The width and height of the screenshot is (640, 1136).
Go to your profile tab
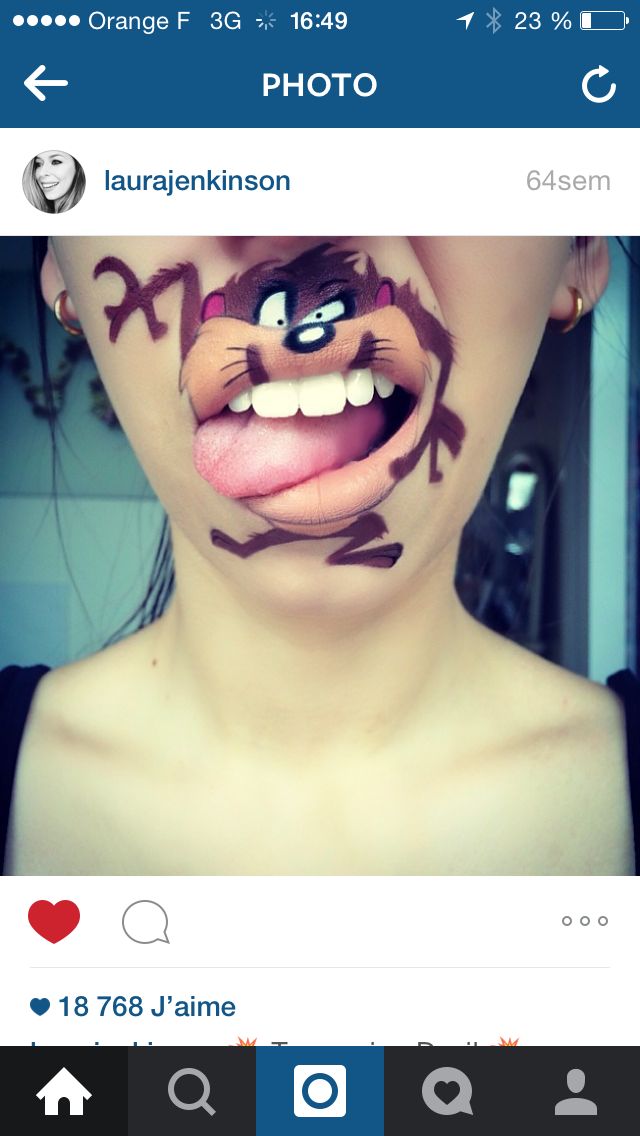[576, 1091]
